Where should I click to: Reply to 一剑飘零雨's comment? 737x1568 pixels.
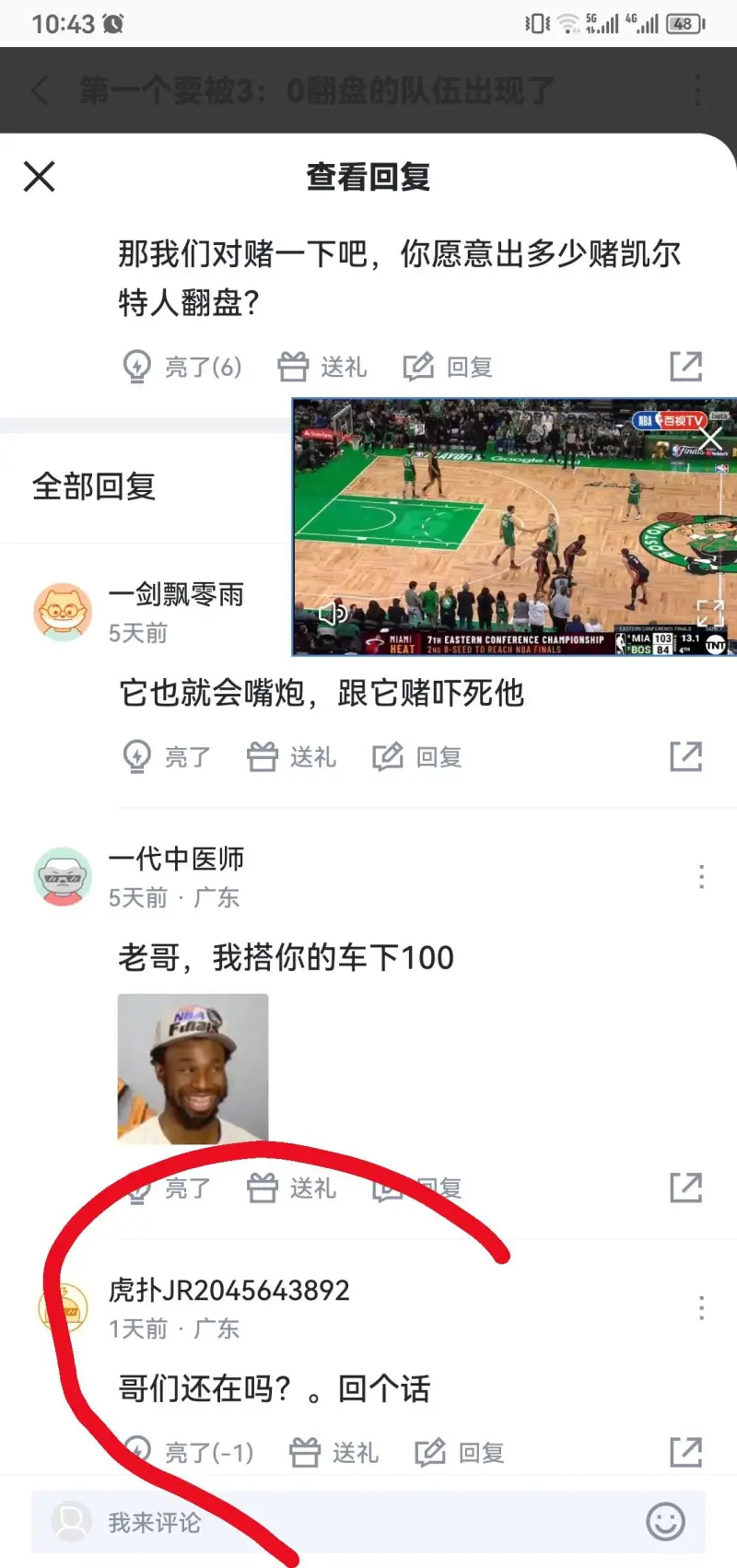pyautogui.click(x=417, y=756)
